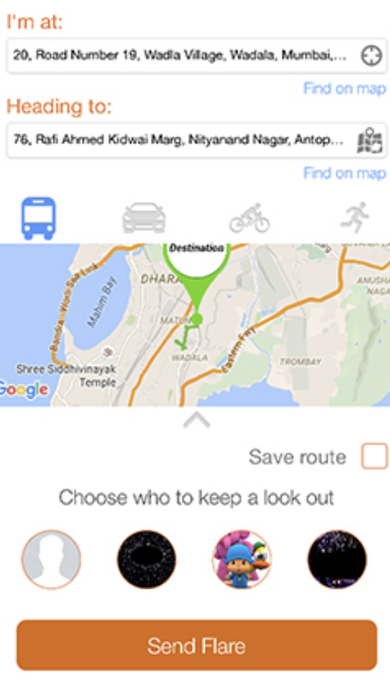This screenshot has height=693, width=390.
Task: Tap the "I'm at" address field
Action: (x=196, y=56)
